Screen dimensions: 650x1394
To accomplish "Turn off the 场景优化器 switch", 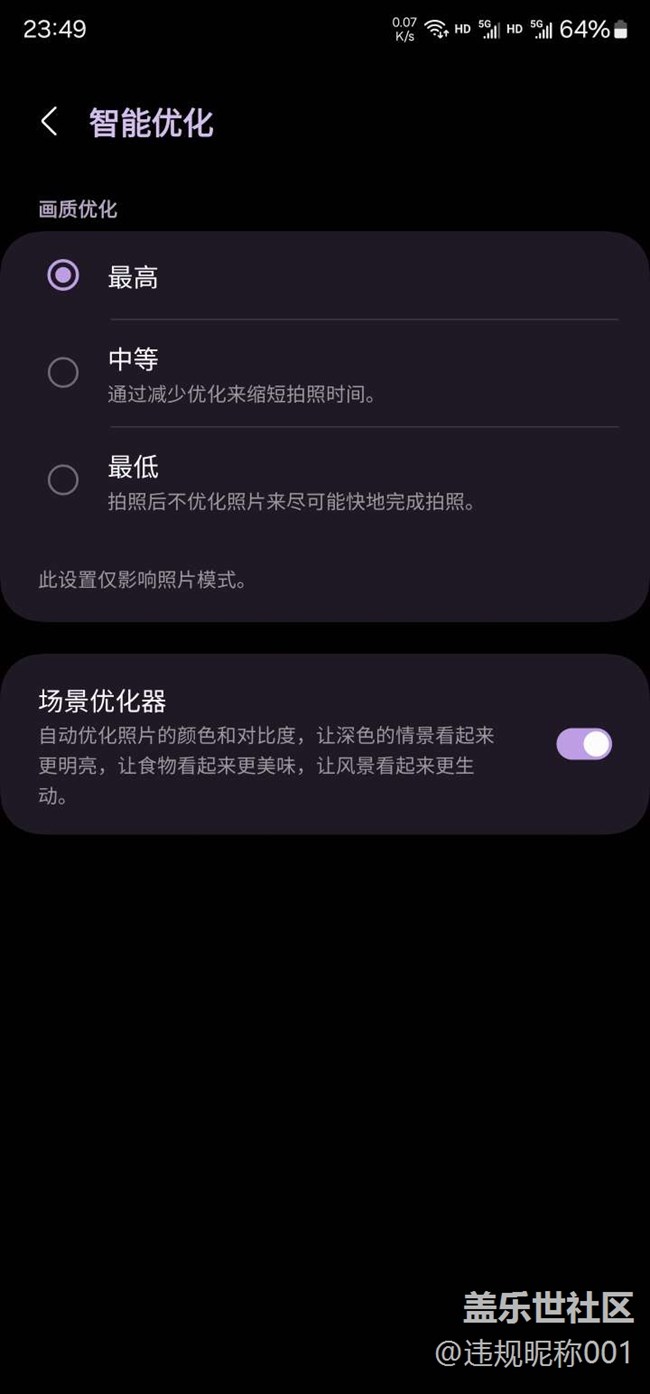I will click(x=584, y=744).
